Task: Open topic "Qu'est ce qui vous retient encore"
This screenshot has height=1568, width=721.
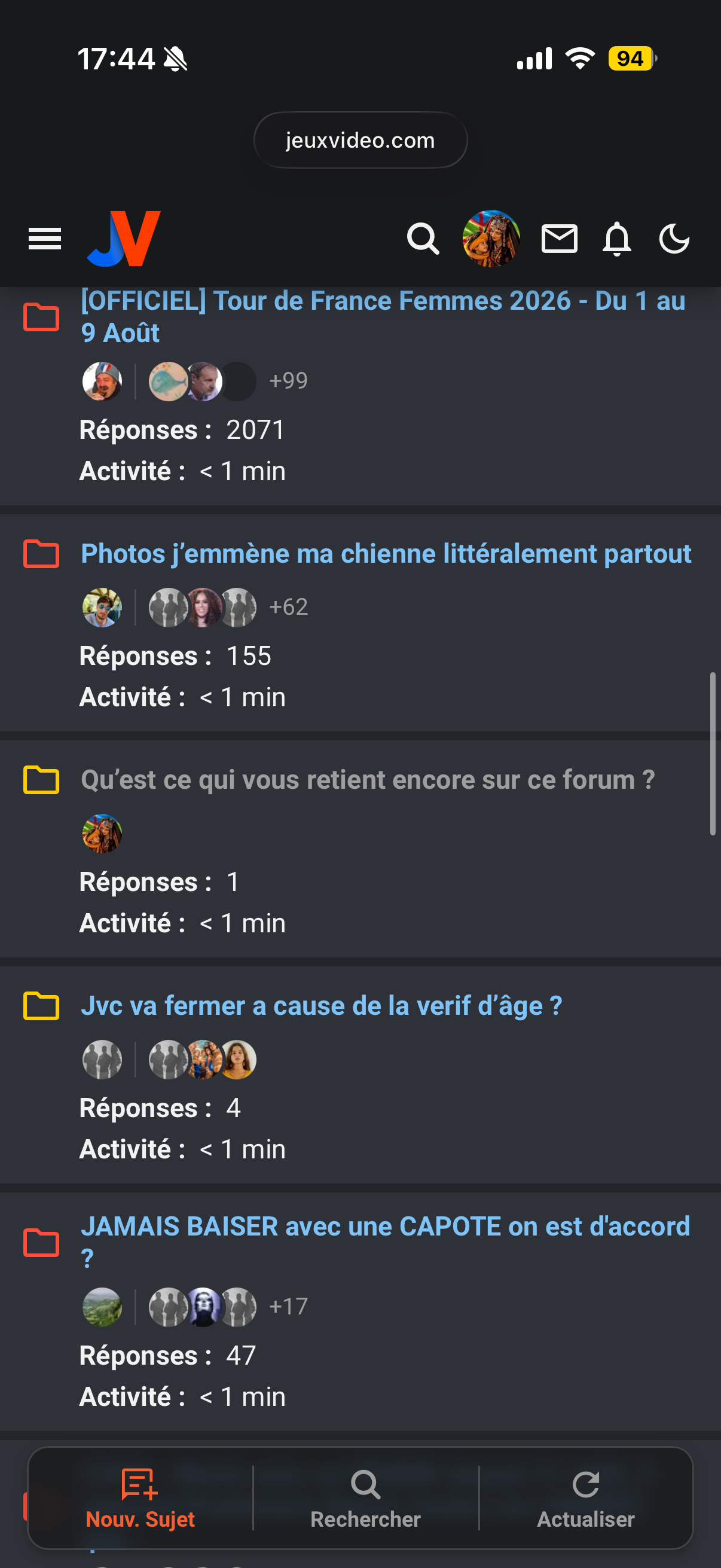Action: coord(368,780)
